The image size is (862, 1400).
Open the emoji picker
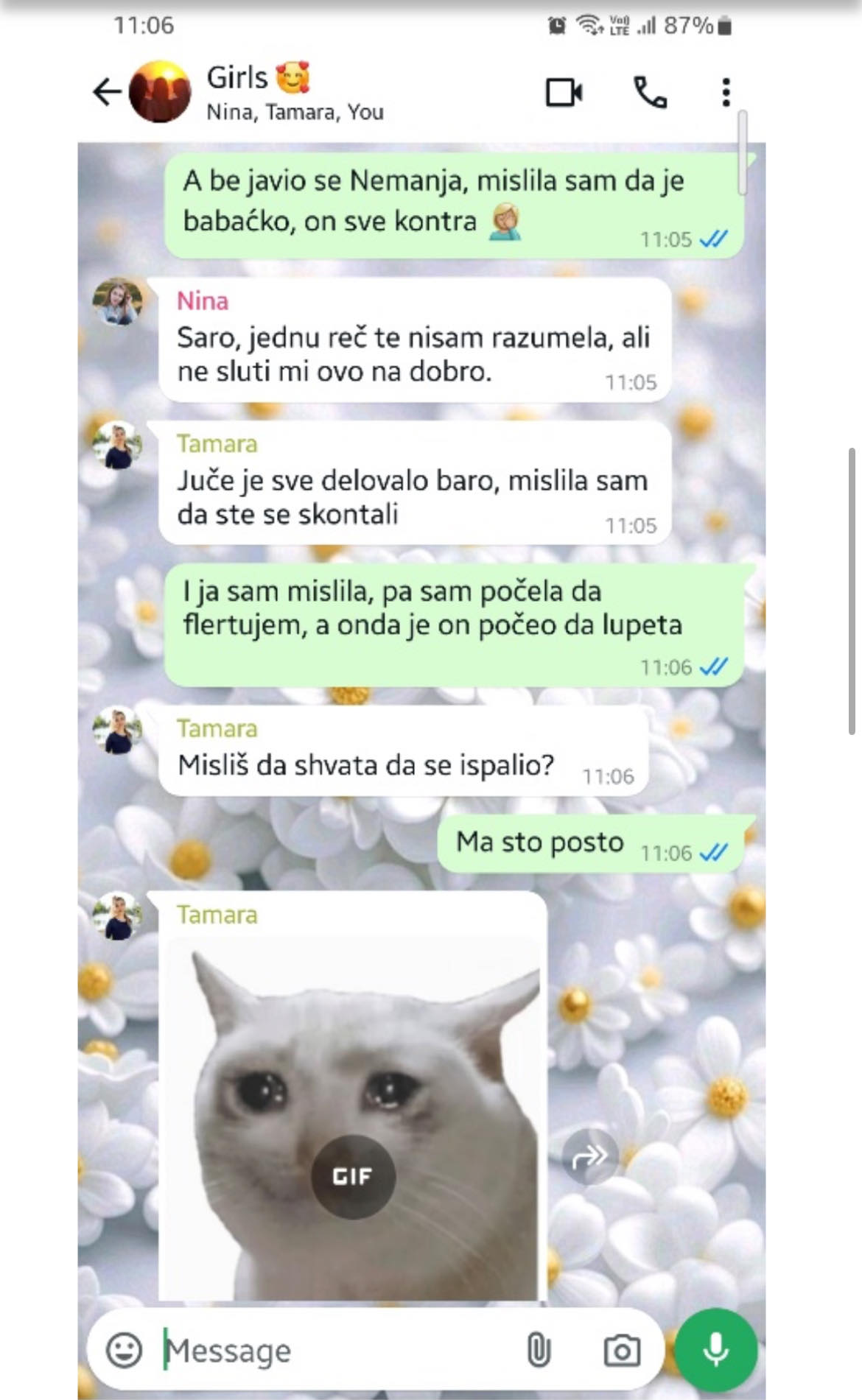(124, 1350)
